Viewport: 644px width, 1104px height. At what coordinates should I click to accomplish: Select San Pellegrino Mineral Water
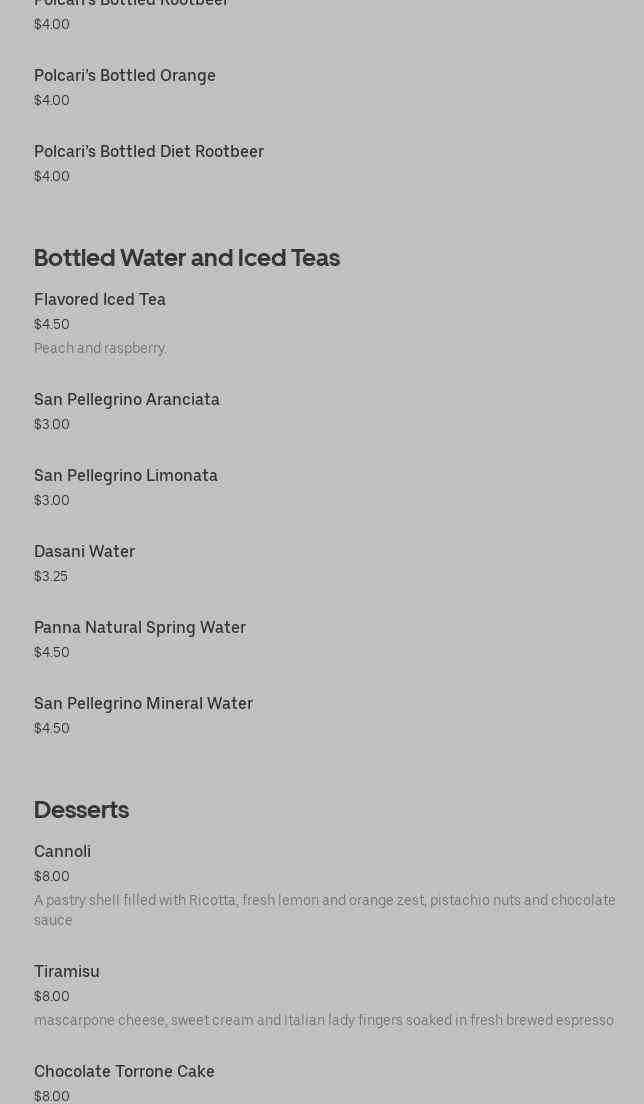pyautogui.click(x=143, y=704)
